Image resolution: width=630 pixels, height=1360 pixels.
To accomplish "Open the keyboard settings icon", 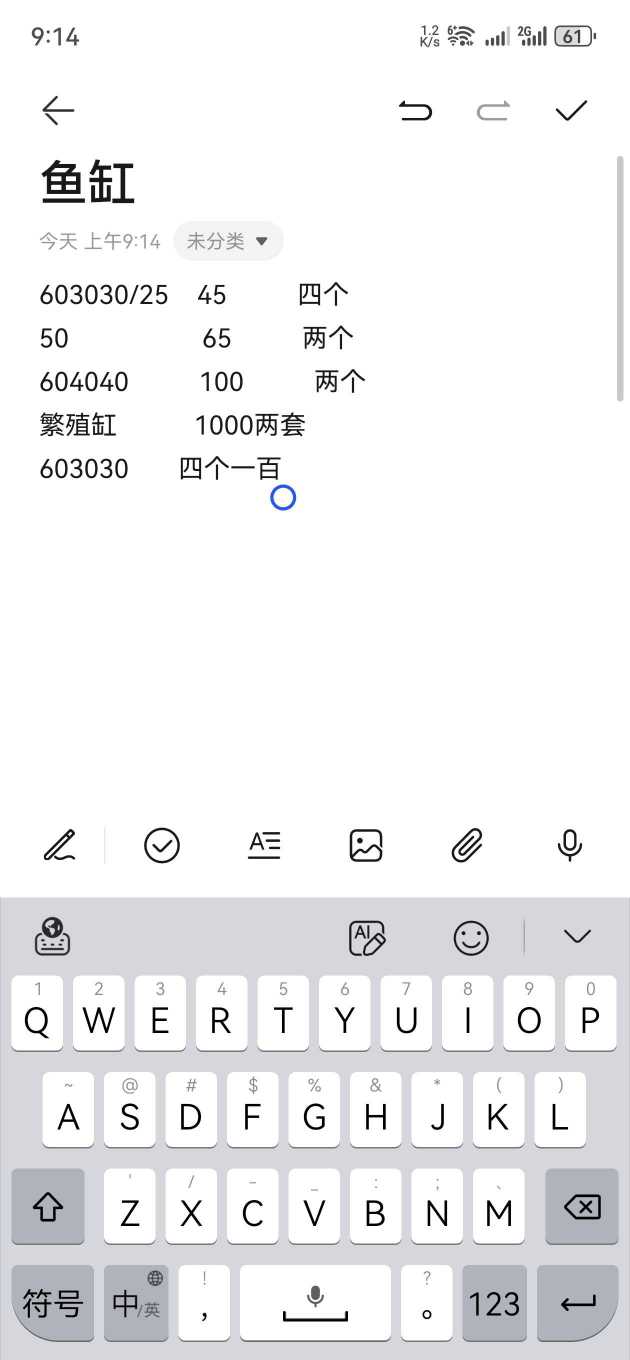I will pos(52,937).
